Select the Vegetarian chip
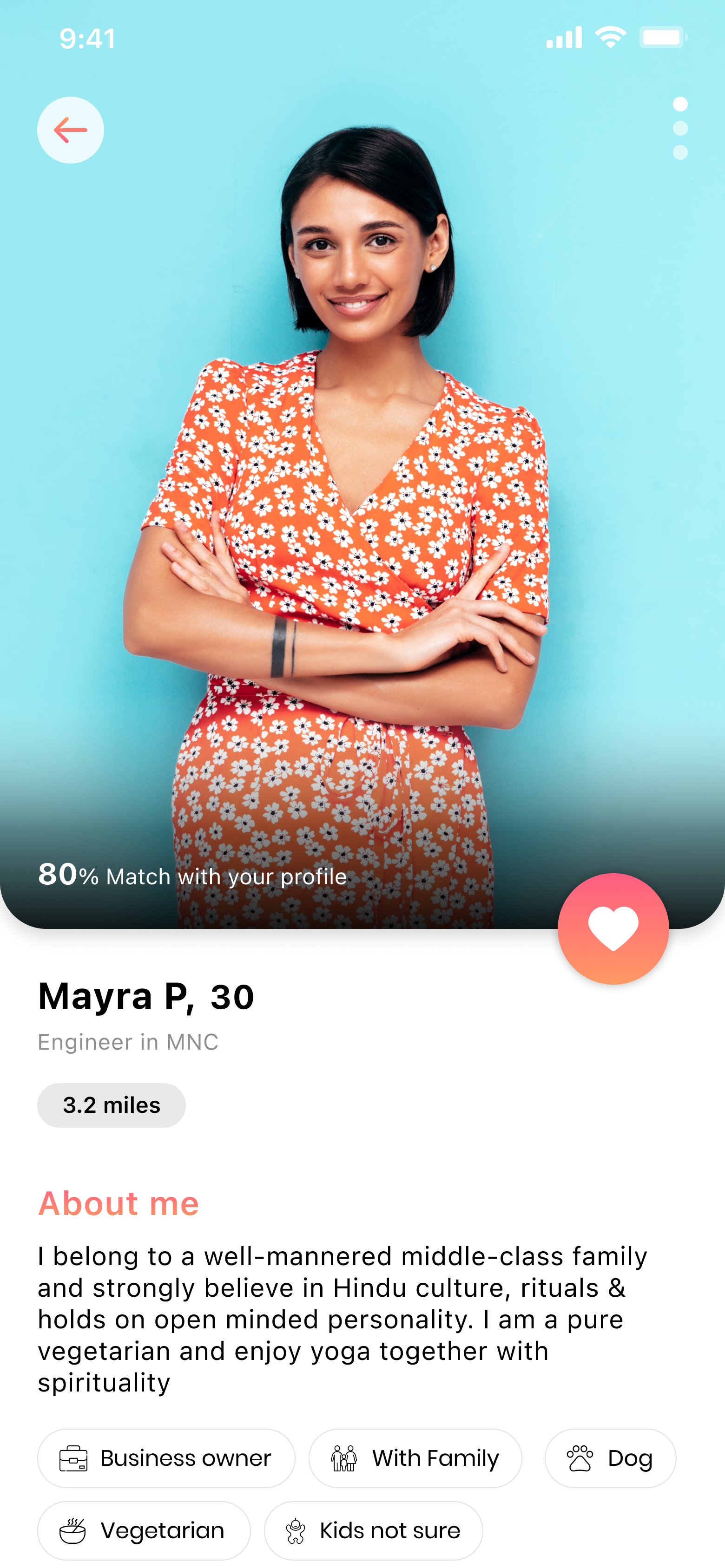Screen dimensions: 725x1568 (x=144, y=1530)
